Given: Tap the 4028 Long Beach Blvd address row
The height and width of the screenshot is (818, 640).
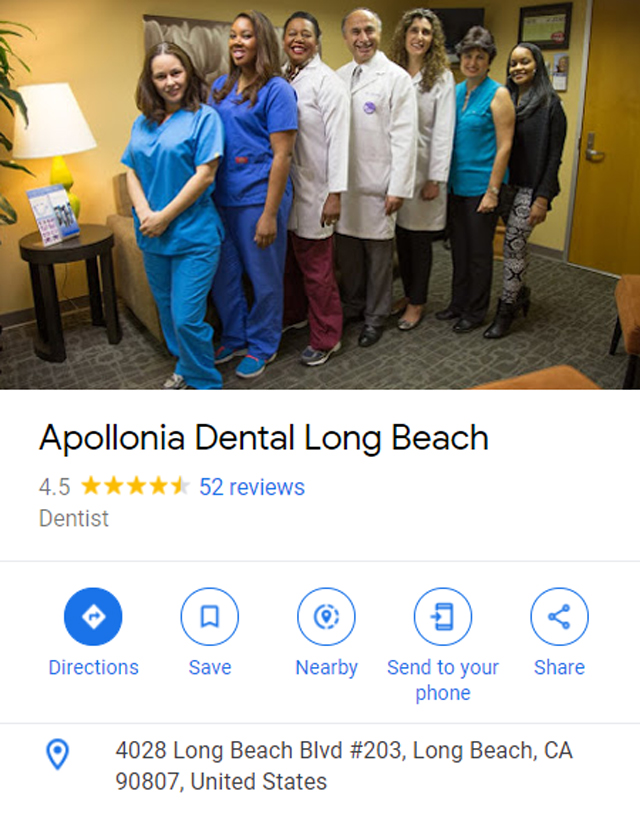Looking at the screenshot, I should [x=344, y=765].
